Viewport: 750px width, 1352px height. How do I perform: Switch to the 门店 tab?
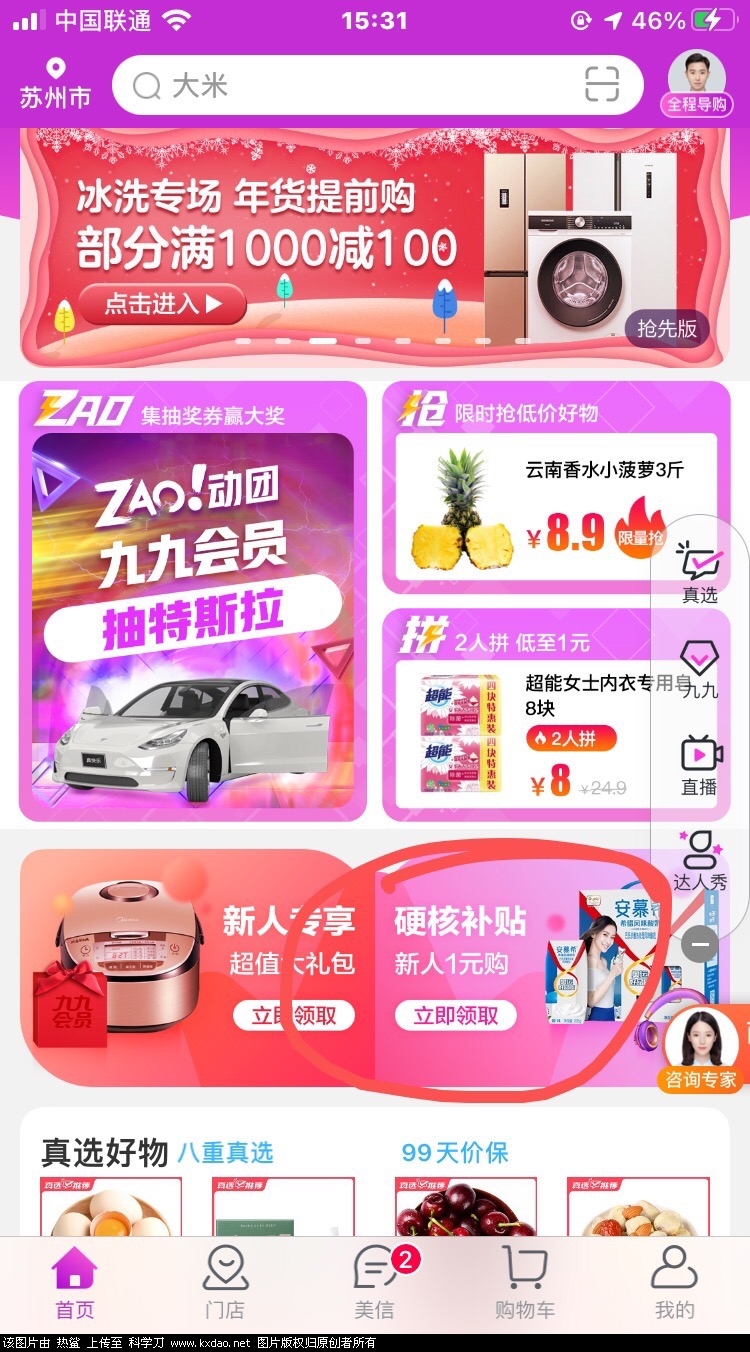click(x=225, y=1282)
